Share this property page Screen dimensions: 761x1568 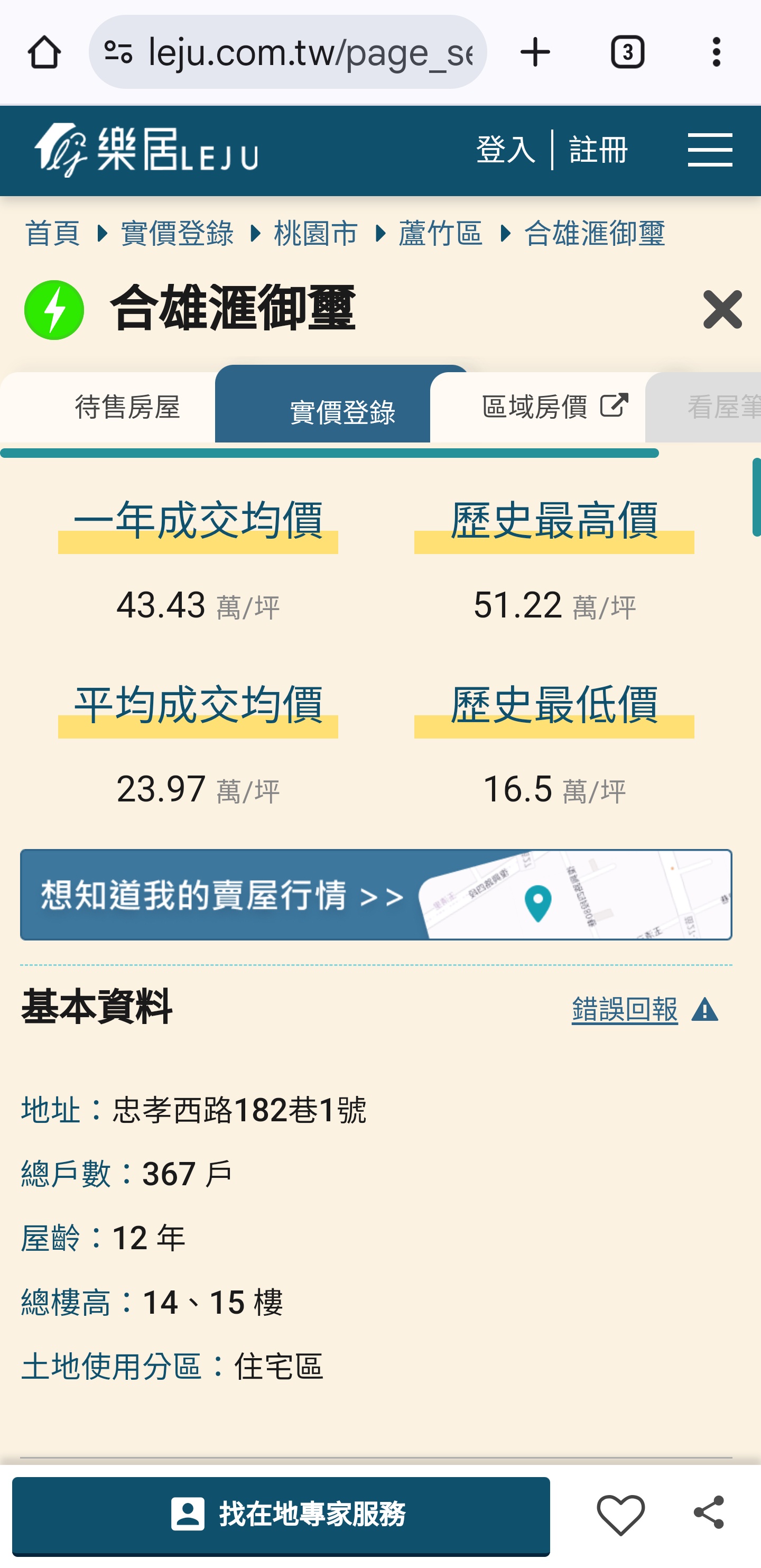click(709, 1513)
